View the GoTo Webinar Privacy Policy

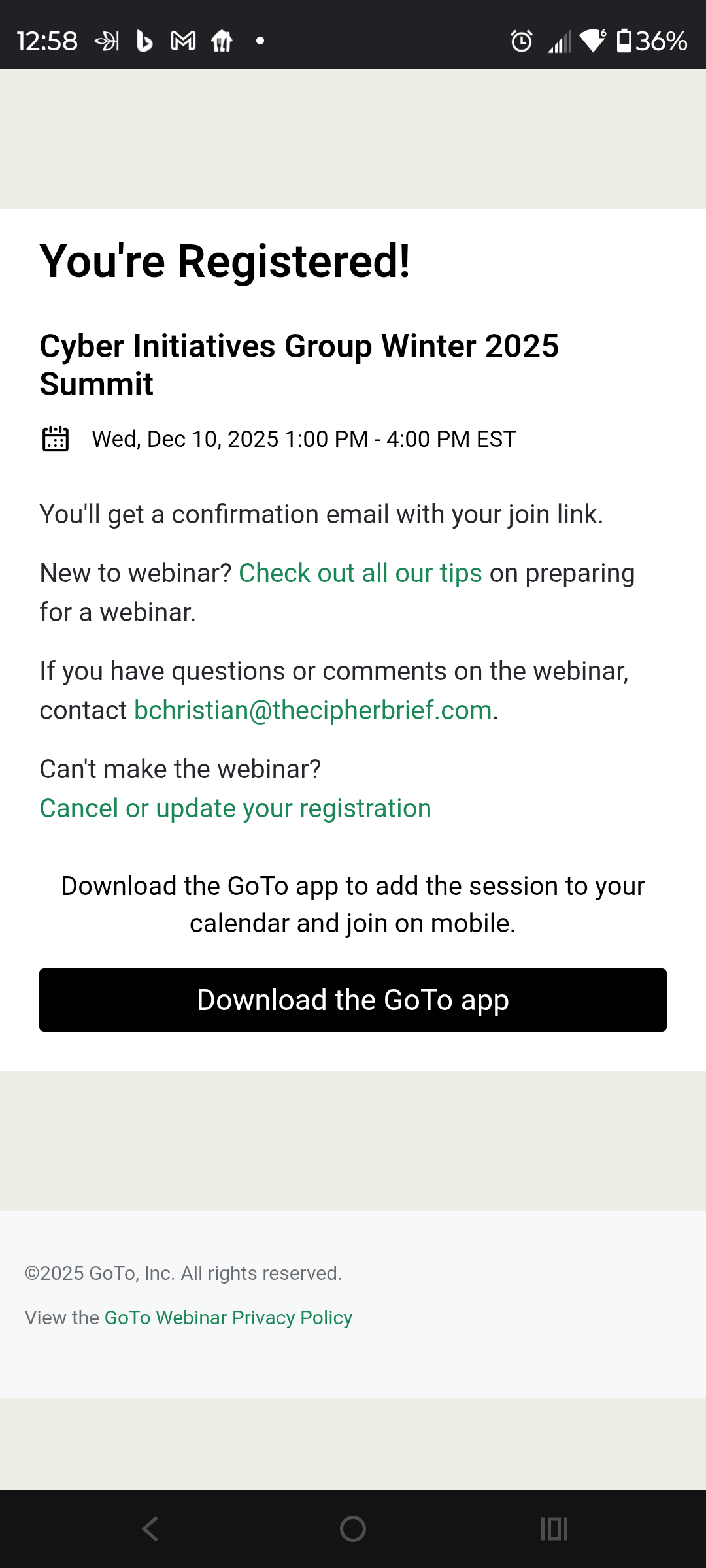228,1318
